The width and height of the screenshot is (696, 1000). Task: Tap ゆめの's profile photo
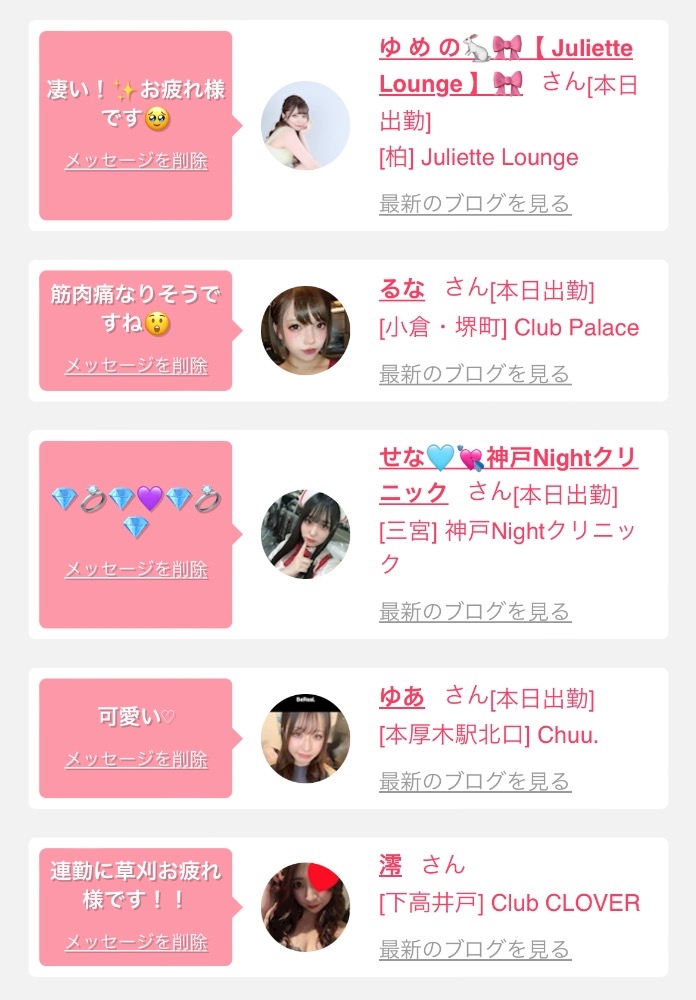[x=306, y=126]
